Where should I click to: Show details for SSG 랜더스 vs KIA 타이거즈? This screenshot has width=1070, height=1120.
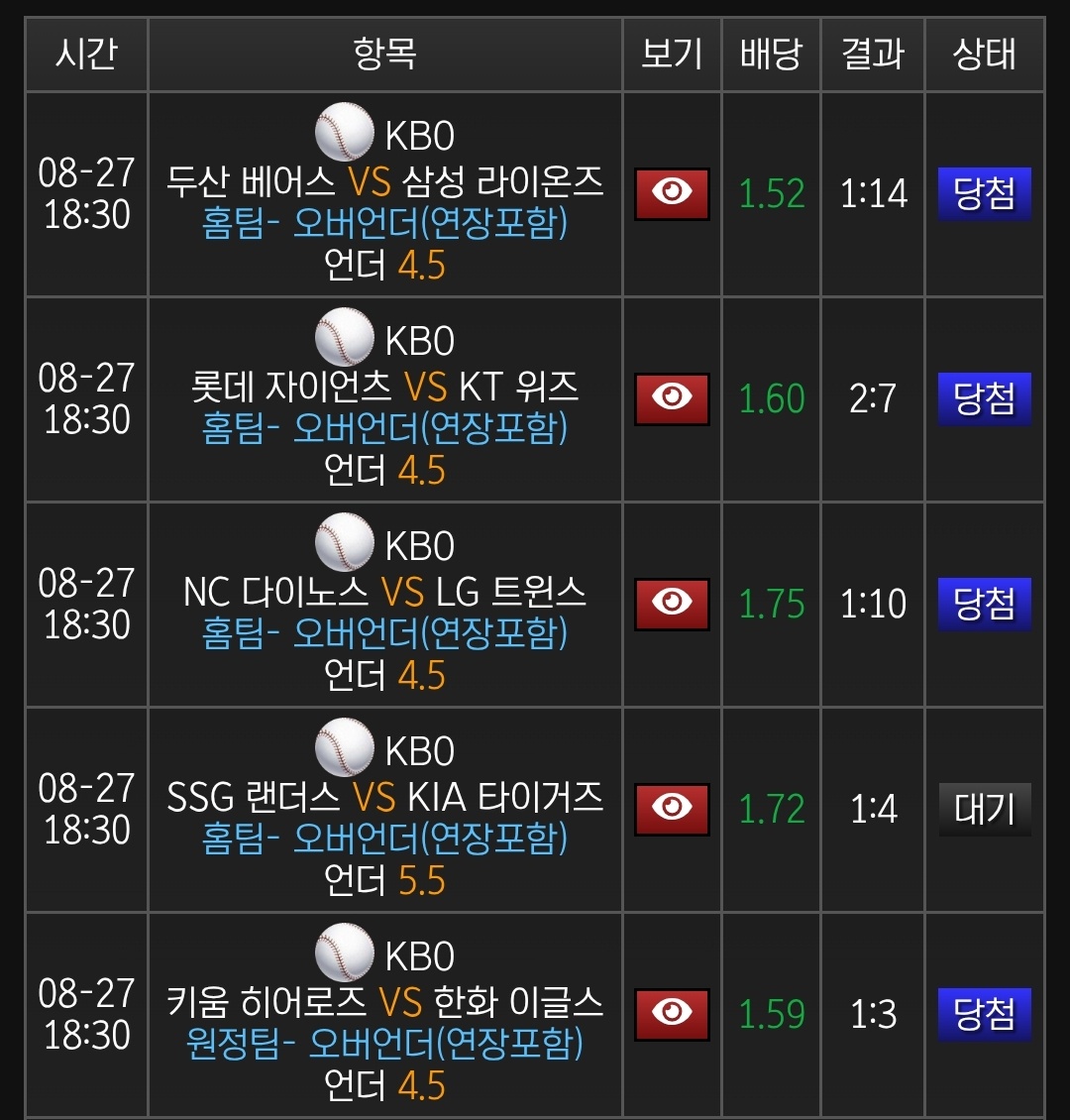pyautogui.click(x=672, y=809)
